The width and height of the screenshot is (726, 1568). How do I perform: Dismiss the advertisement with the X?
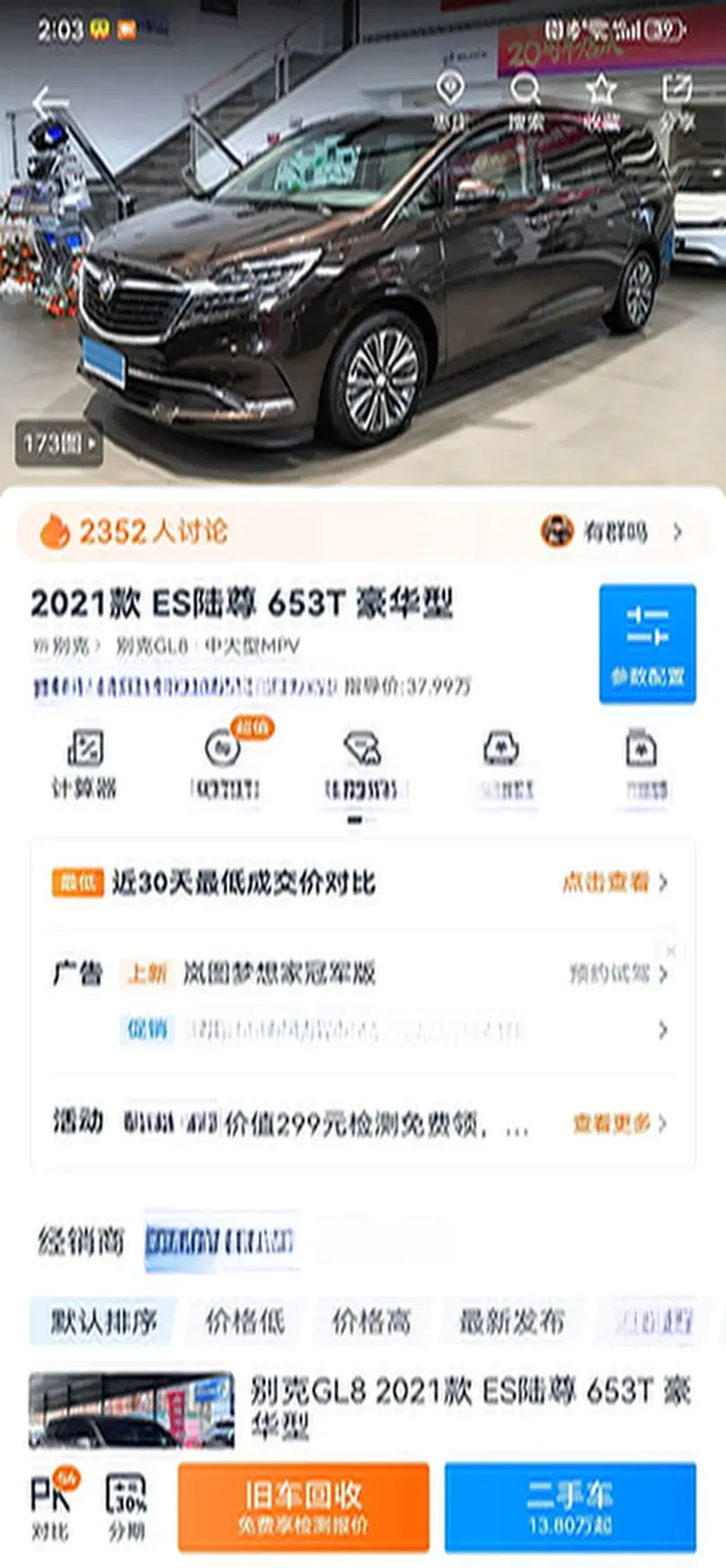[x=670, y=949]
